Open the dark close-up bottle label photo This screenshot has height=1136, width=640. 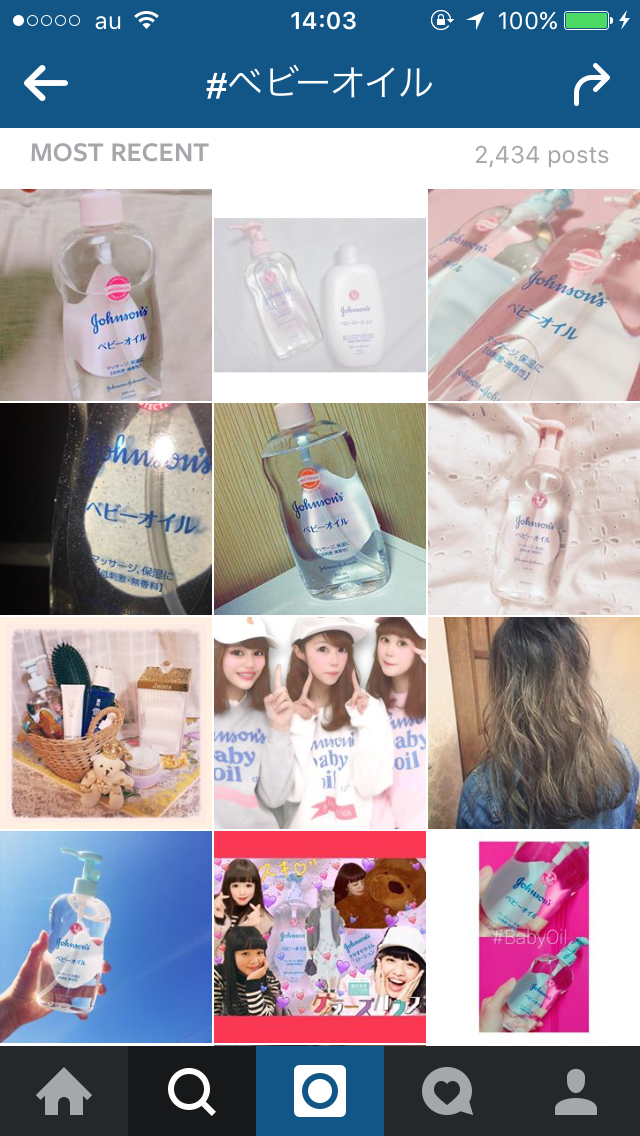pyautogui.click(x=106, y=508)
